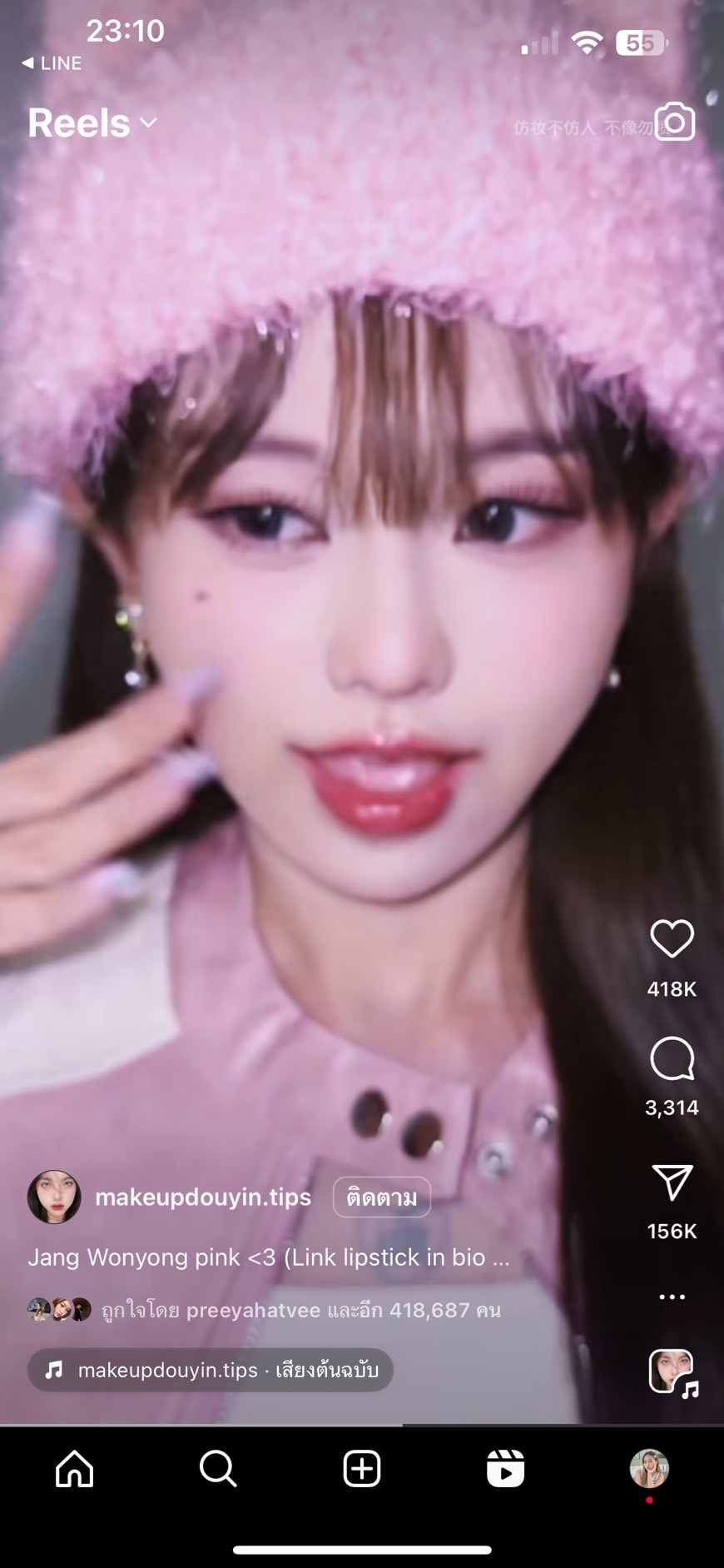Share this reel via the paper plane
Image resolution: width=724 pixels, height=1568 pixels.
[x=672, y=1182]
